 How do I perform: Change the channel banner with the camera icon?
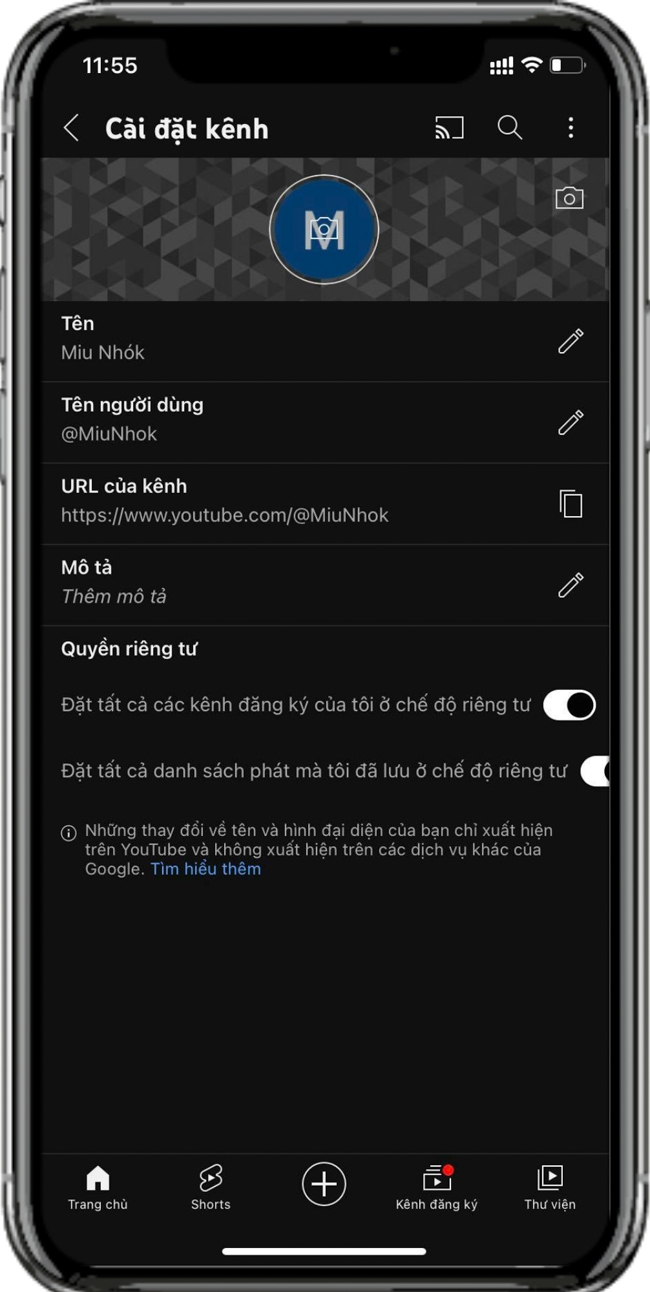click(569, 198)
